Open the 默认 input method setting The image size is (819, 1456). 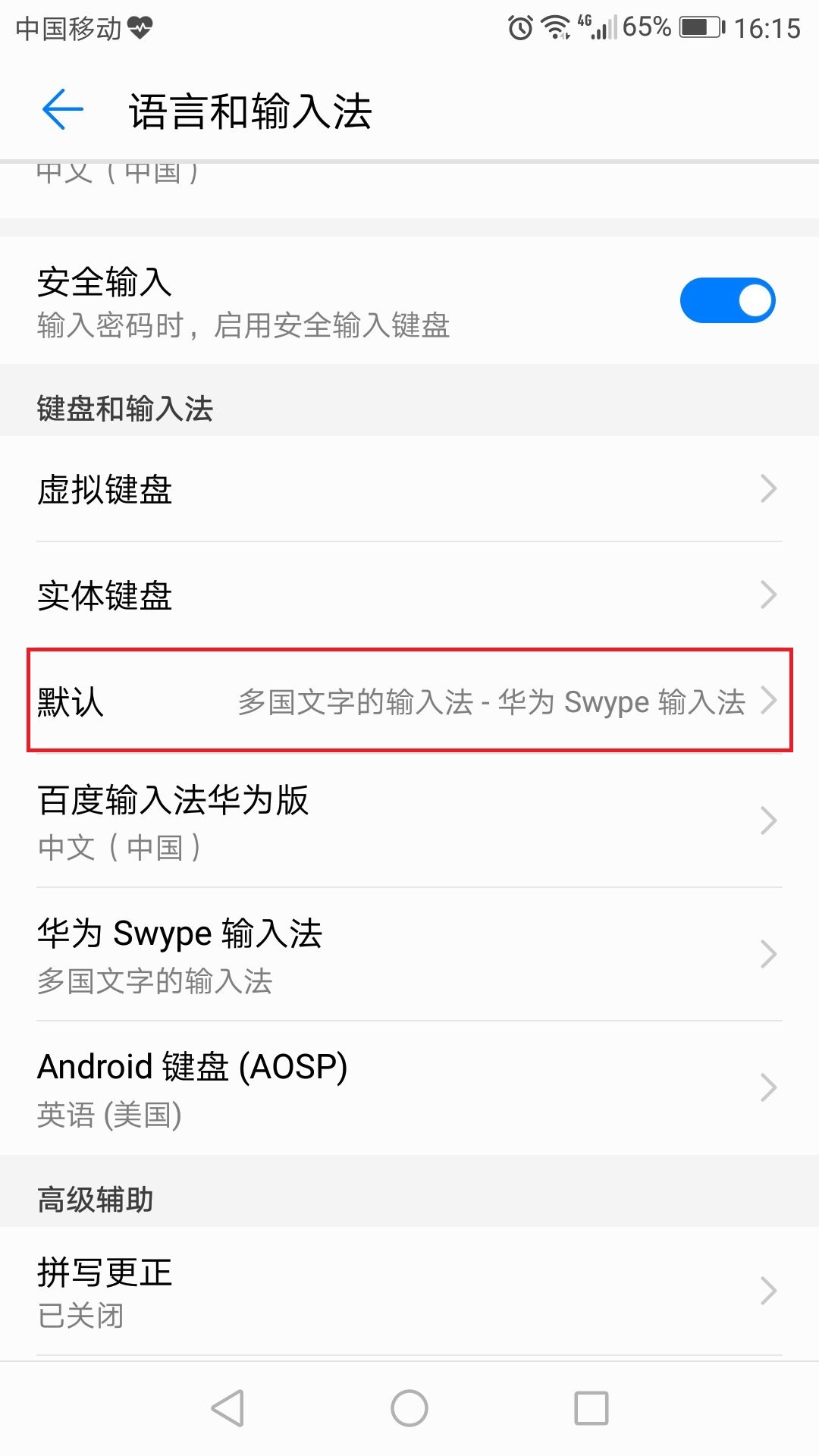[x=409, y=701]
